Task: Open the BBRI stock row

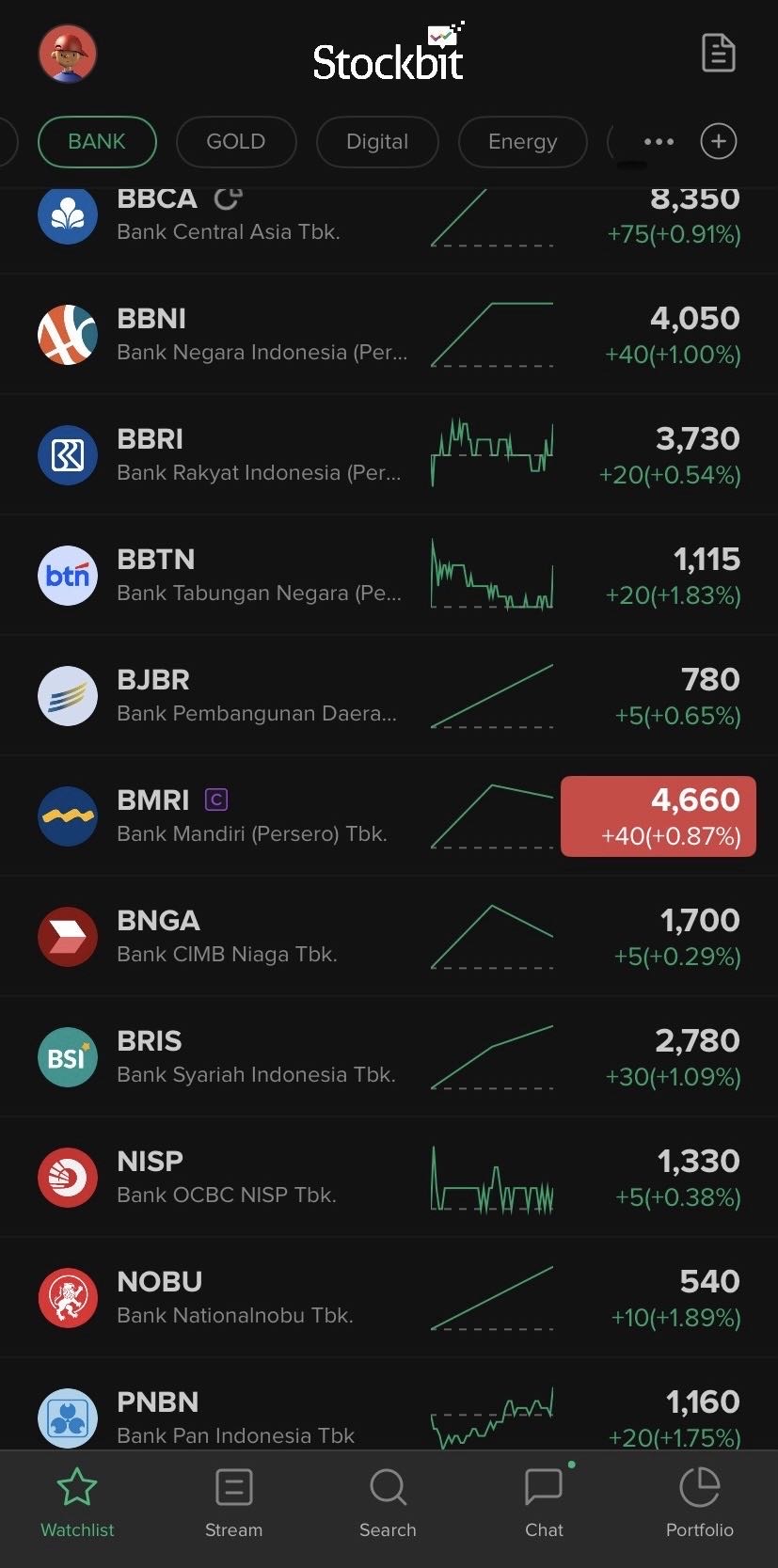Action: click(x=389, y=455)
